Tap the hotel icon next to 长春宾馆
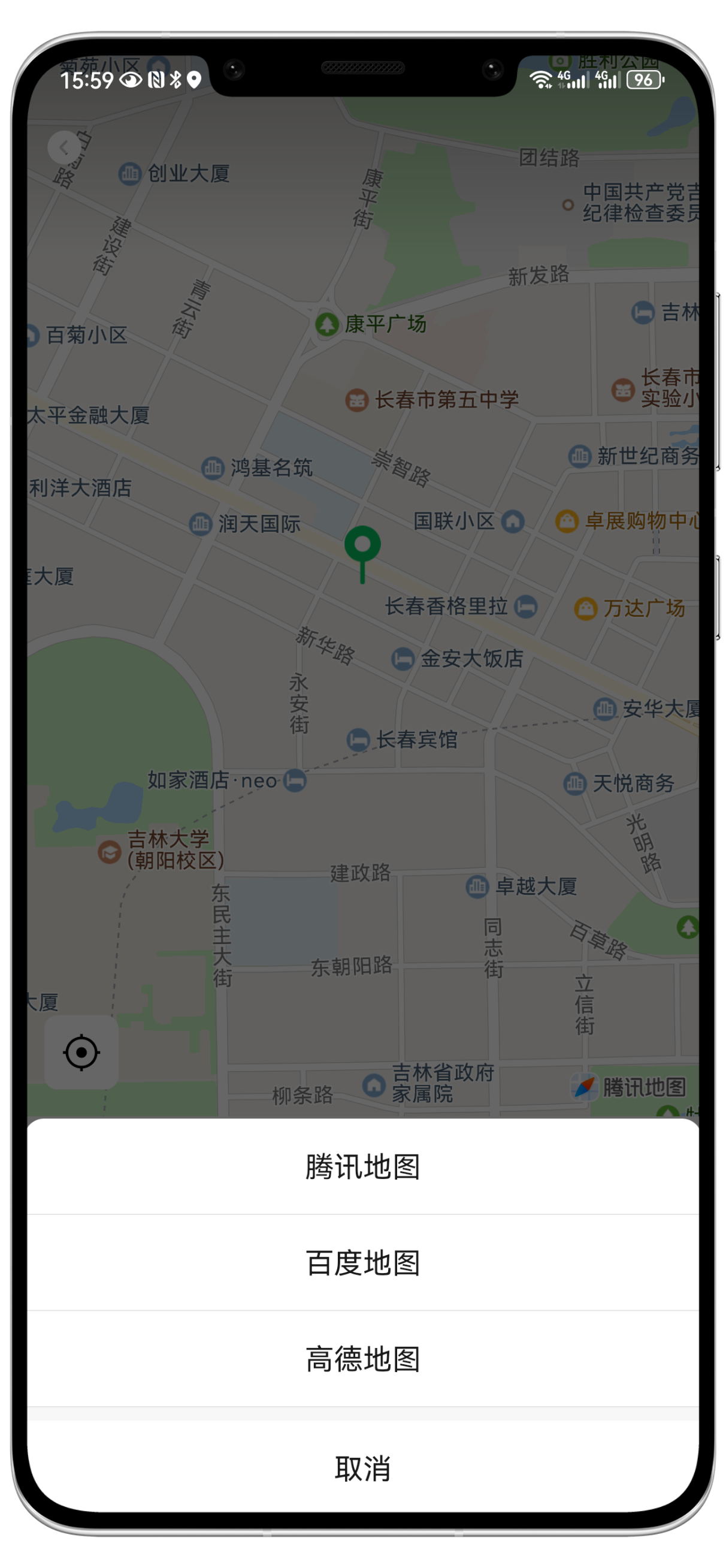This screenshot has height=1568, width=726. click(x=359, y=740)
